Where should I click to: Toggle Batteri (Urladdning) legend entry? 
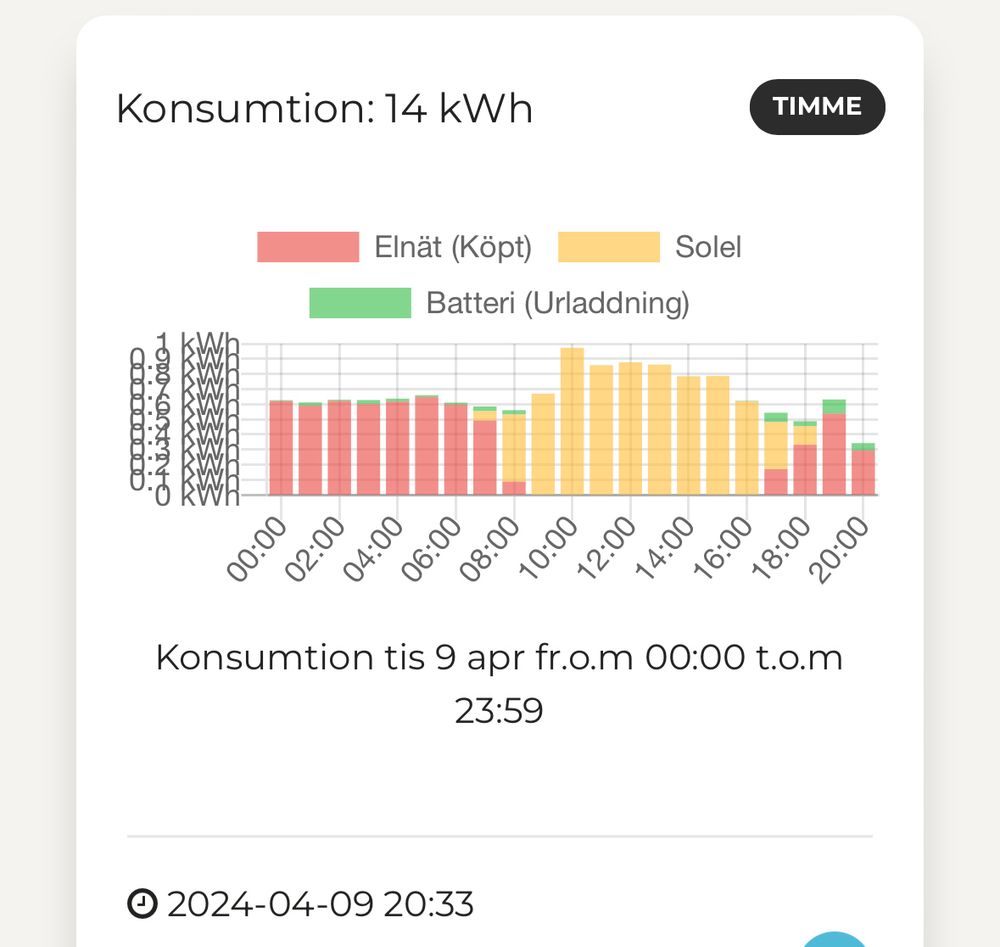(x=499, y=303)
